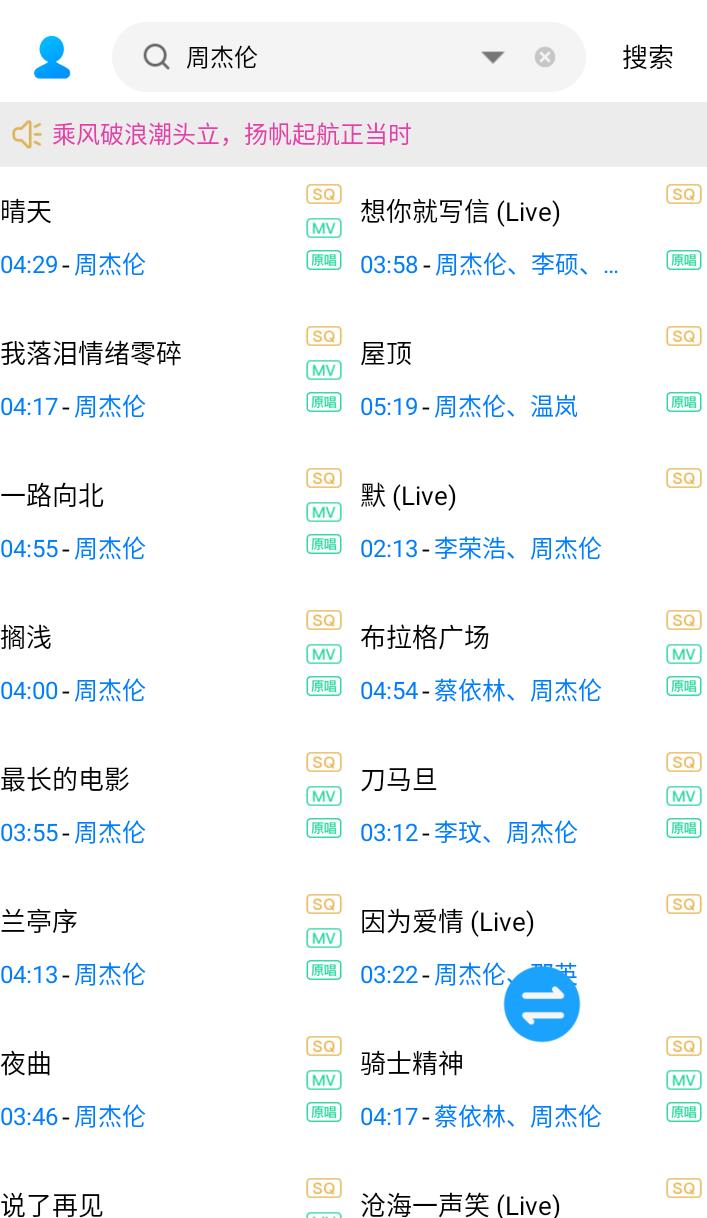
Task: Play 刀马旦 by 李玟
Action: (x=399, y=780)
